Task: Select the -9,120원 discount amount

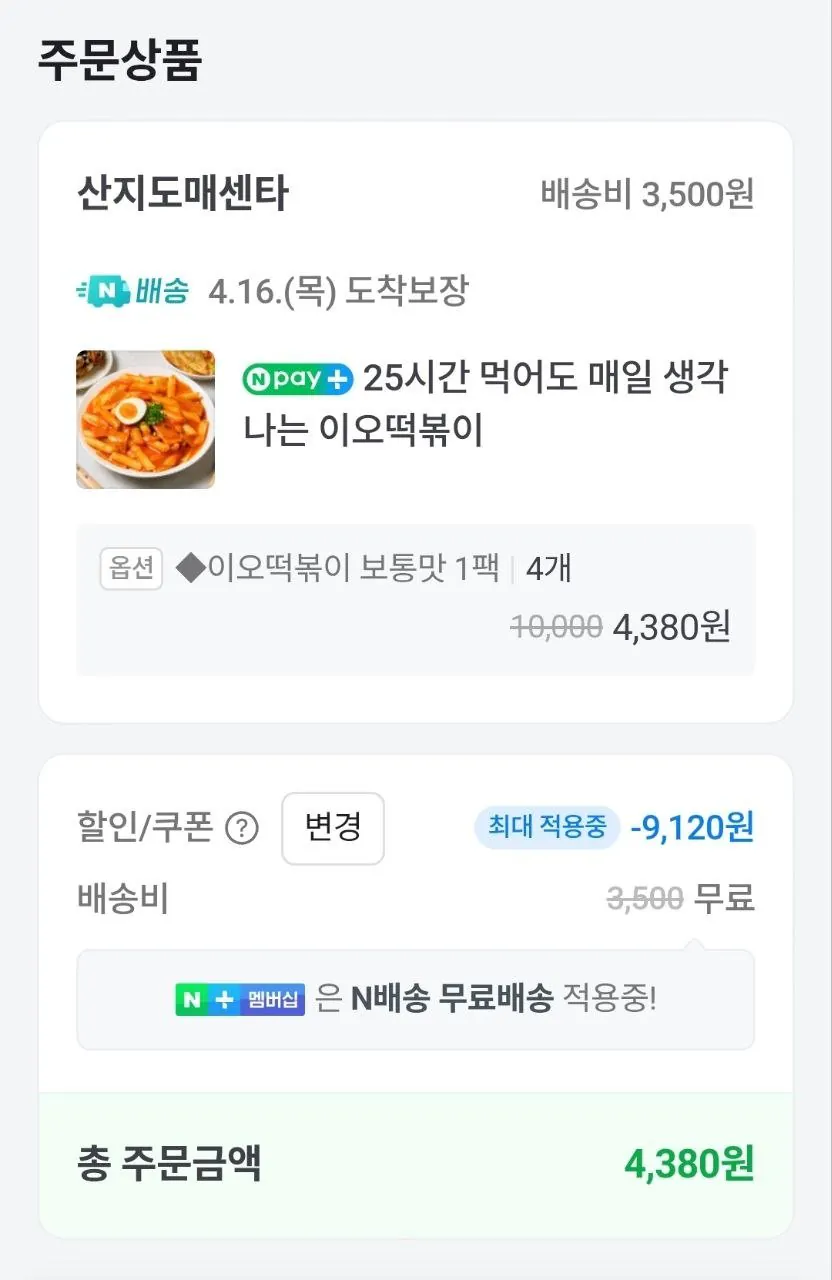Action: 691,828
